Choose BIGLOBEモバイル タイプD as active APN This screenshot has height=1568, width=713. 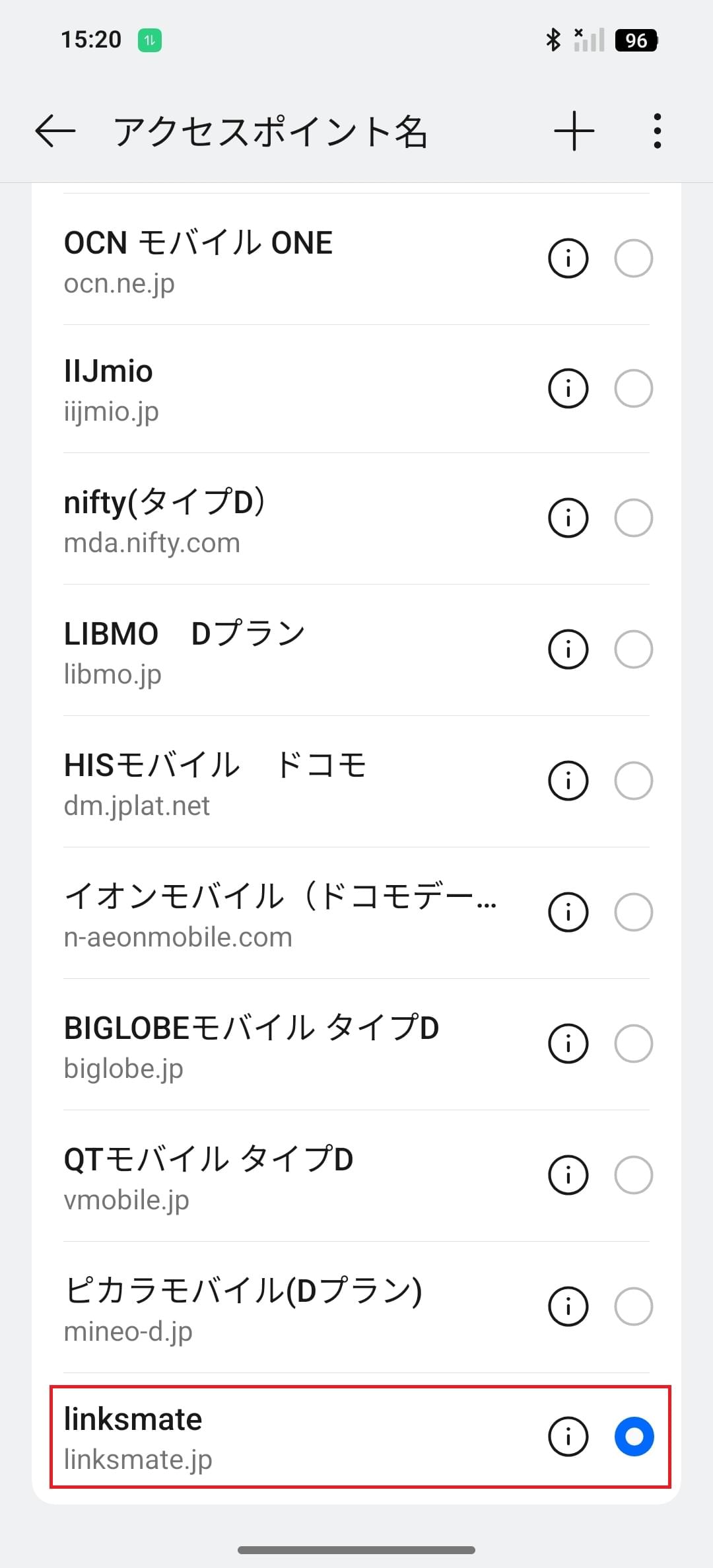(633, 1044)
